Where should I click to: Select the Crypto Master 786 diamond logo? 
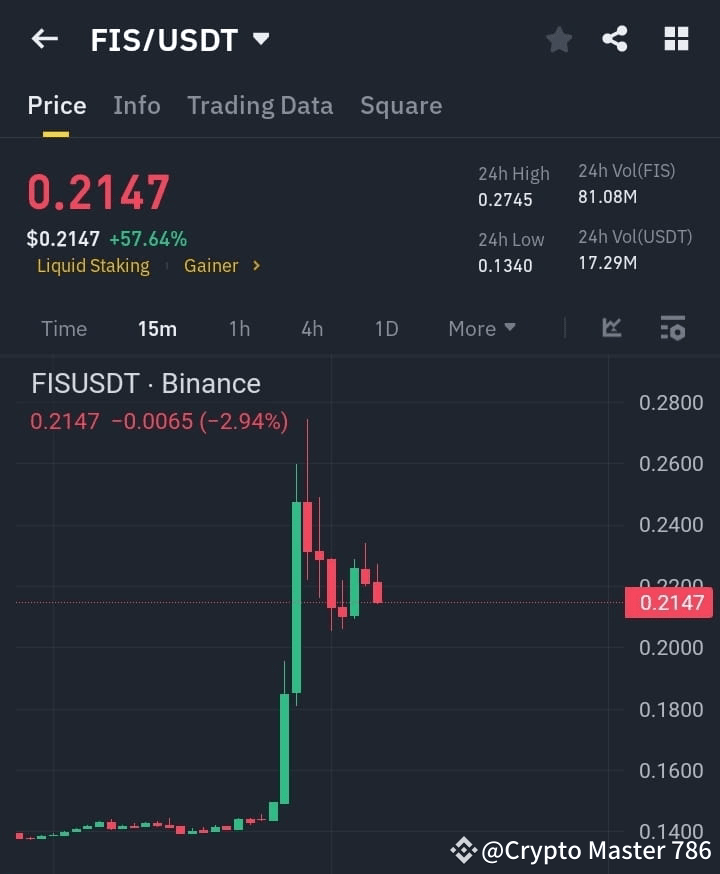[x=465, y=850]
